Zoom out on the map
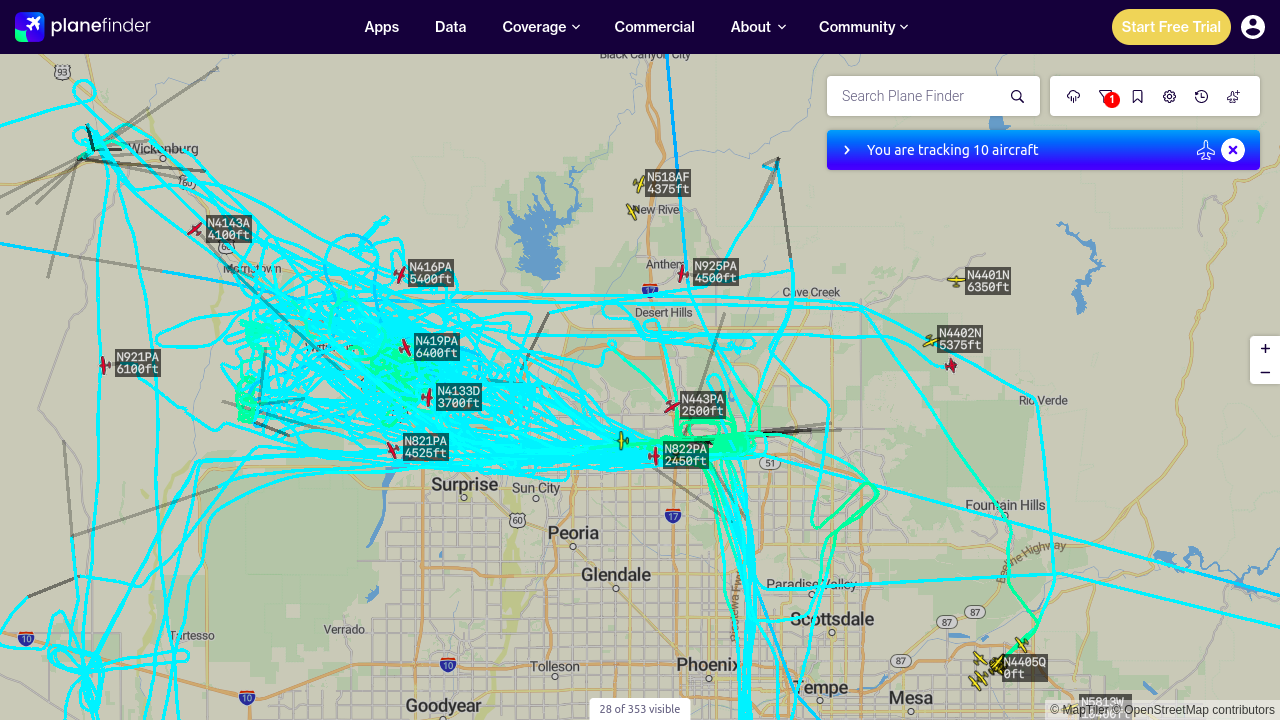 click(1265, 372)
